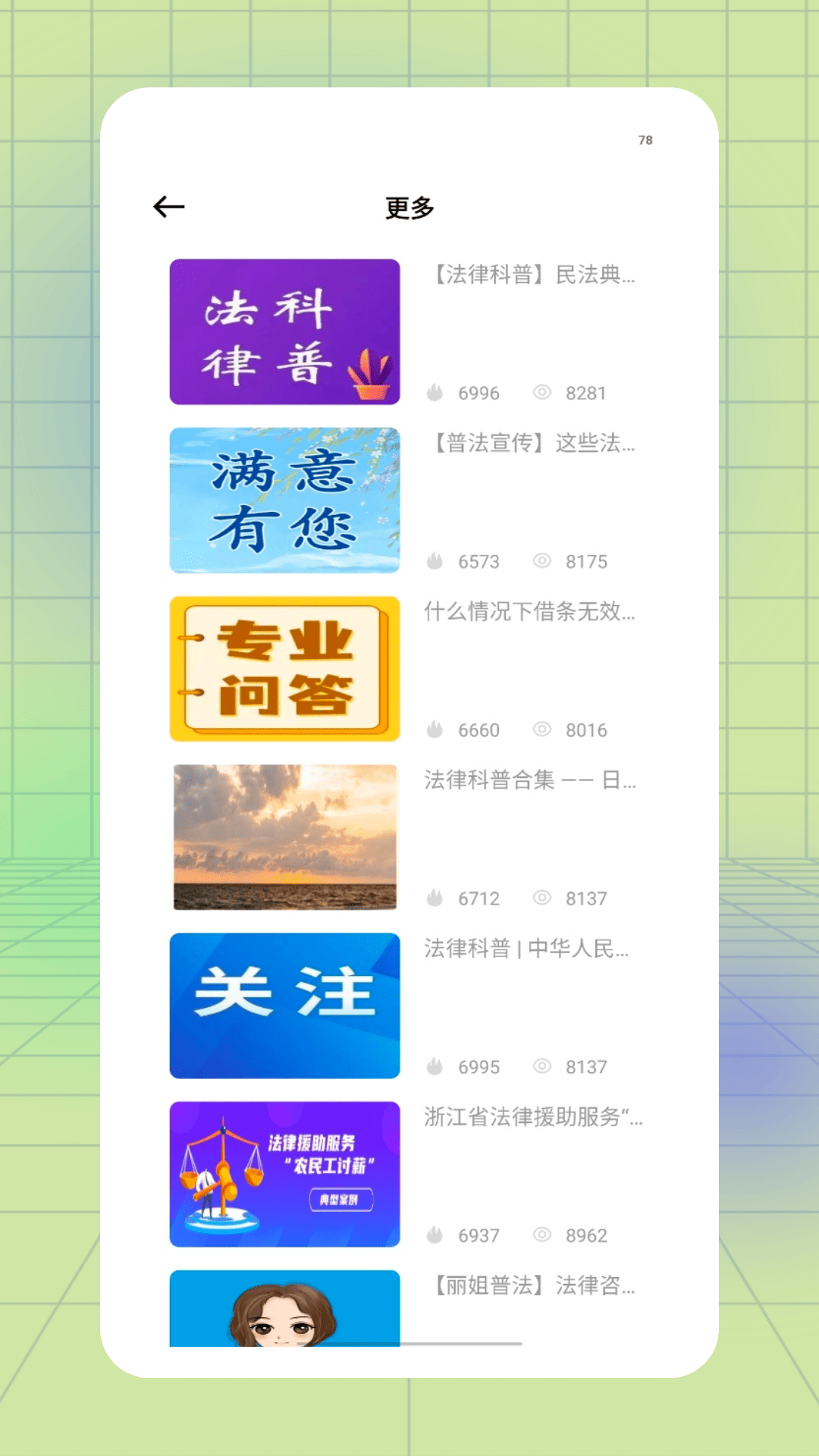The height and width of the screenshot is (1456, 819).
Task: Click the eye icon showing 8281 views
Action: (x=541, y=393)
